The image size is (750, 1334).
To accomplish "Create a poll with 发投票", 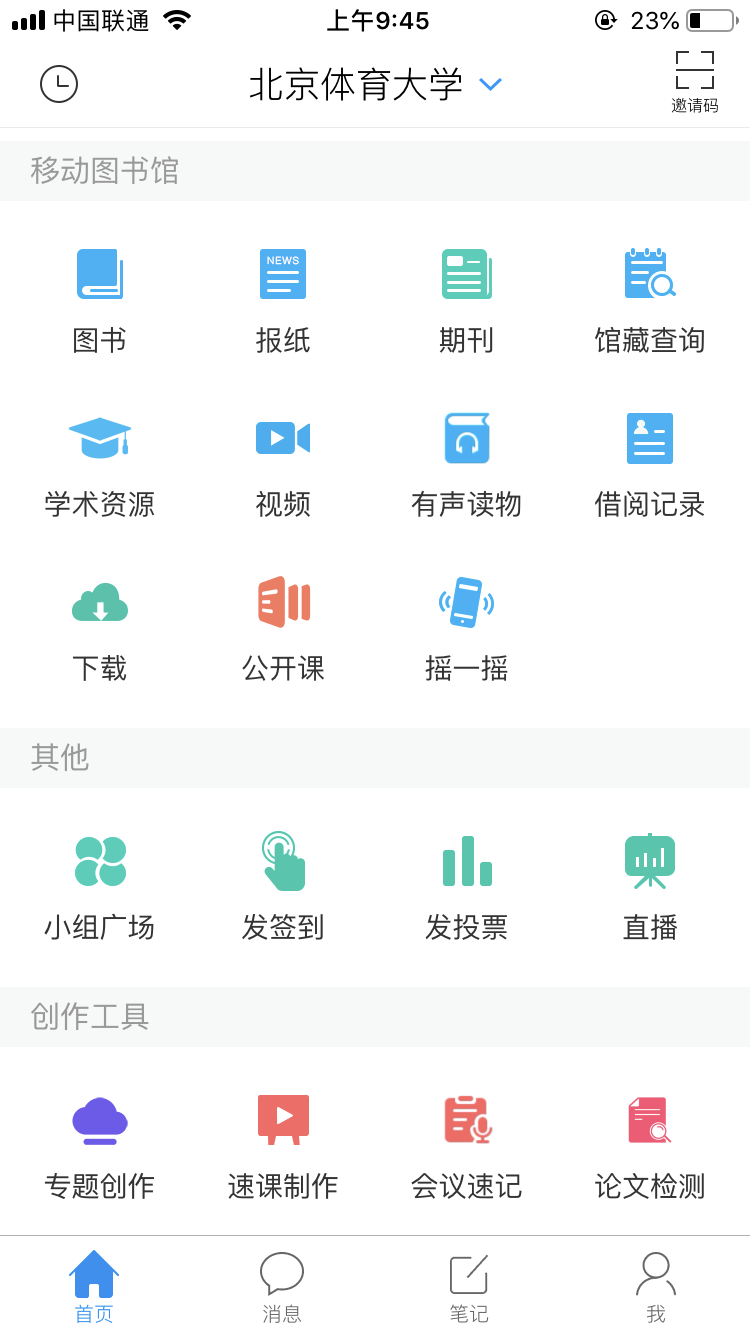I will [x=466, y=886].
